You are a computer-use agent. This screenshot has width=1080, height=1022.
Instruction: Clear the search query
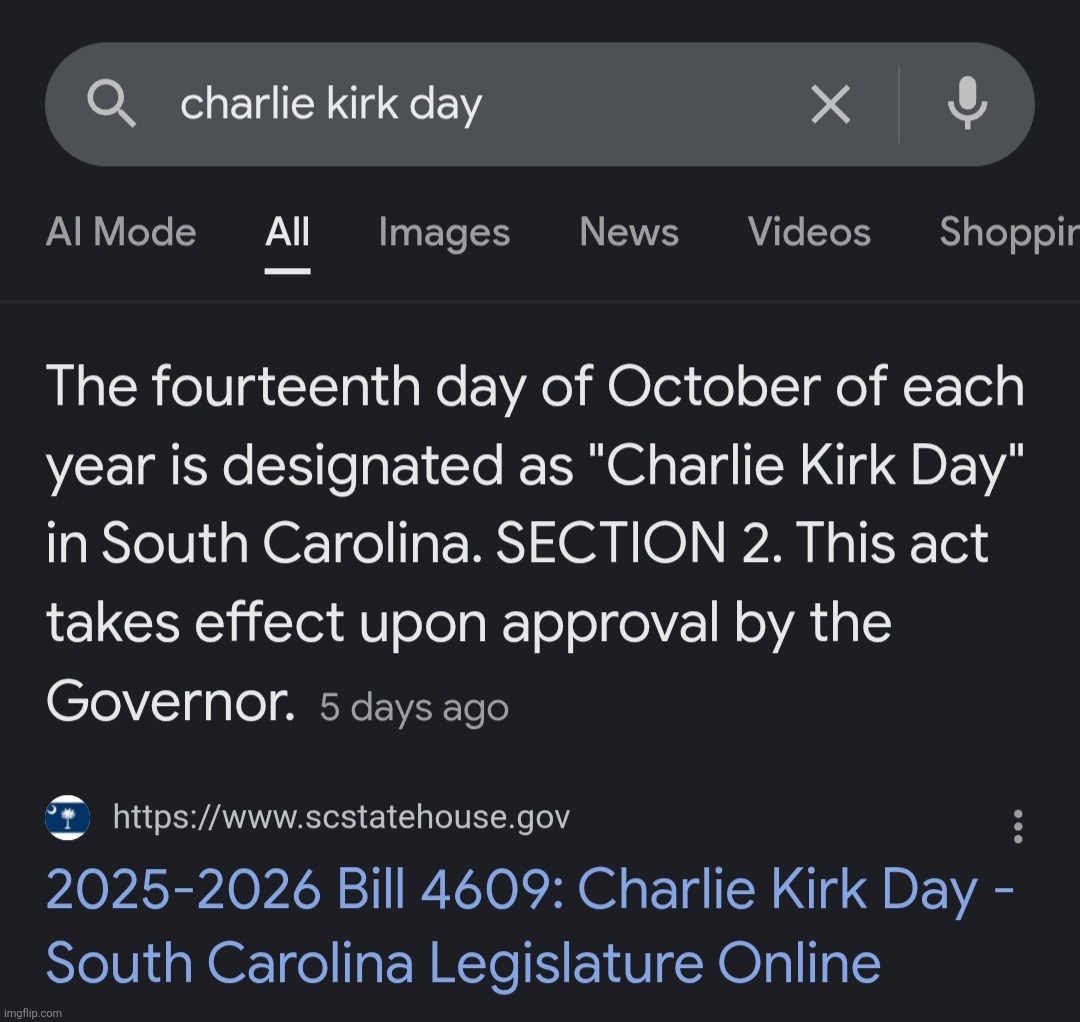click(830, 104)
